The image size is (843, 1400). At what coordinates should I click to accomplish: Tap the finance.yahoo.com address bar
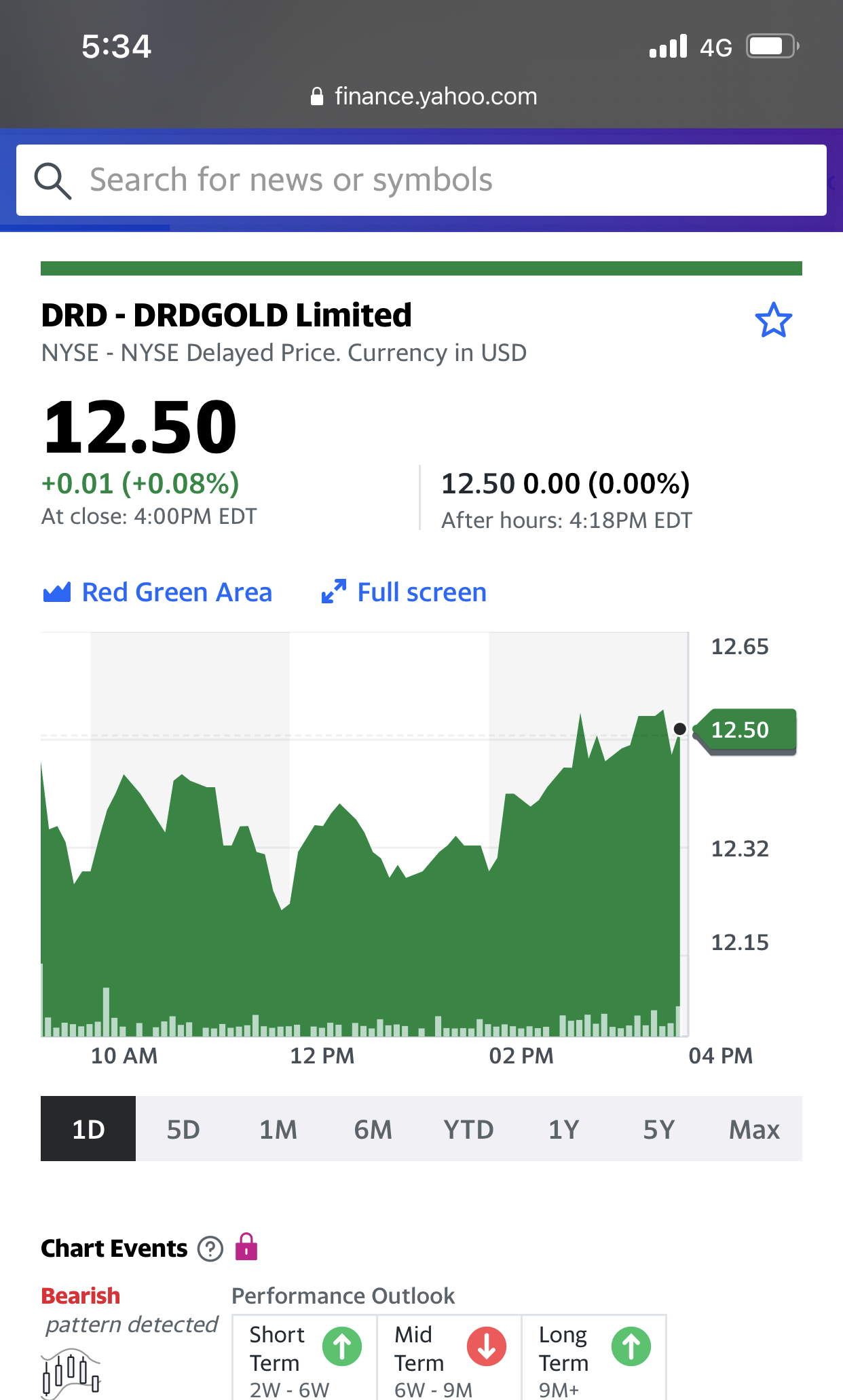pos(424,96)
